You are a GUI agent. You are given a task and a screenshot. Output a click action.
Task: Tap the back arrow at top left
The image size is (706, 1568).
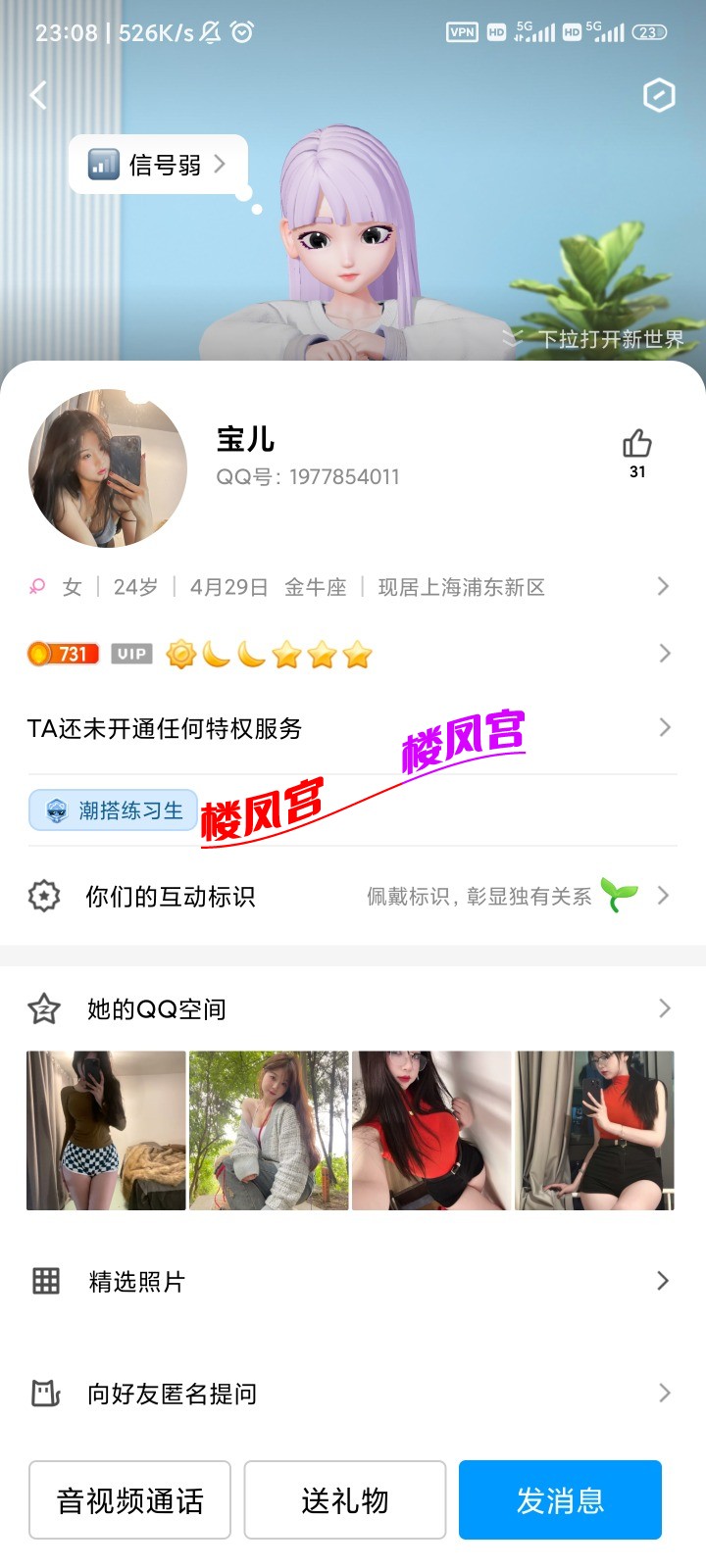point(37,95)
